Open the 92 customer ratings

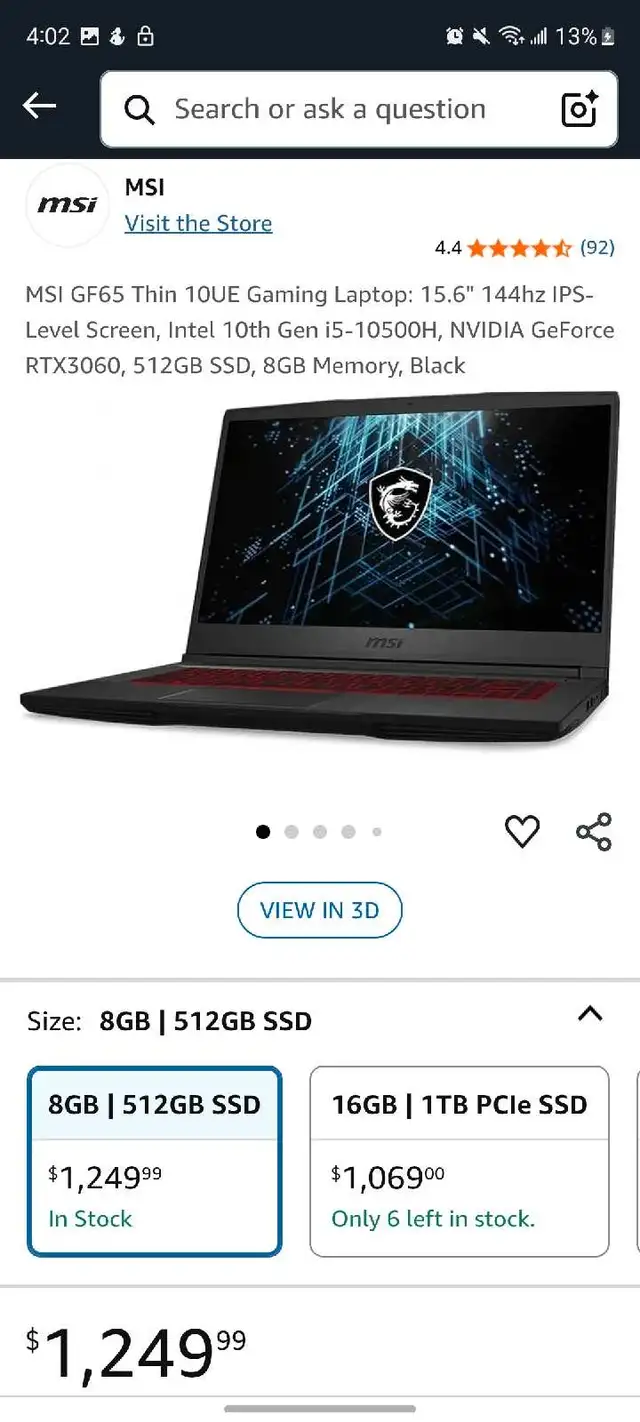pos(597,247)
